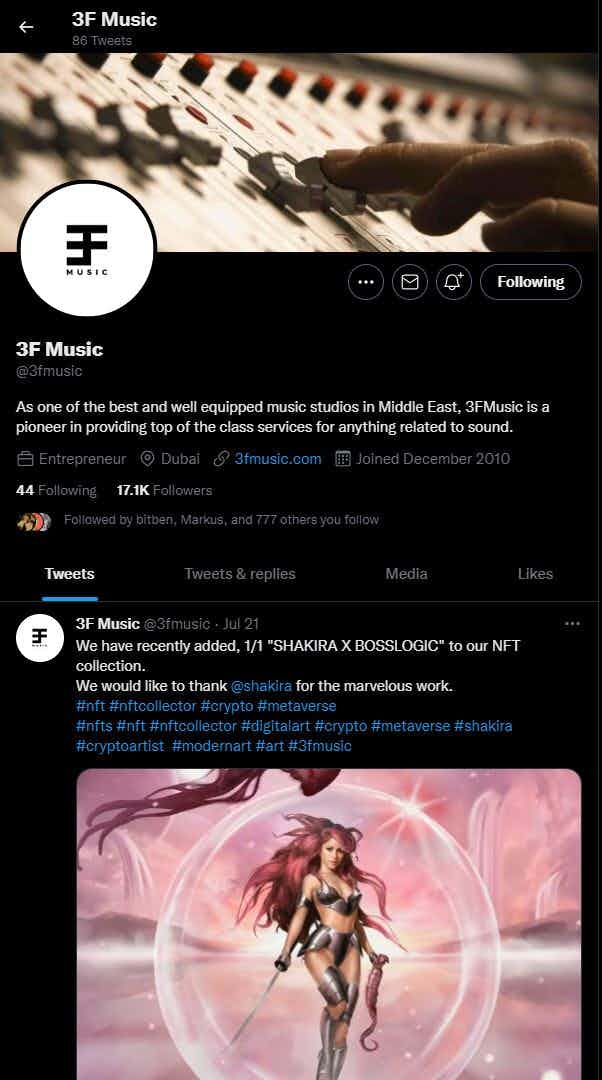Open the 3fmusic.com website link

click(x=277, y=459)
